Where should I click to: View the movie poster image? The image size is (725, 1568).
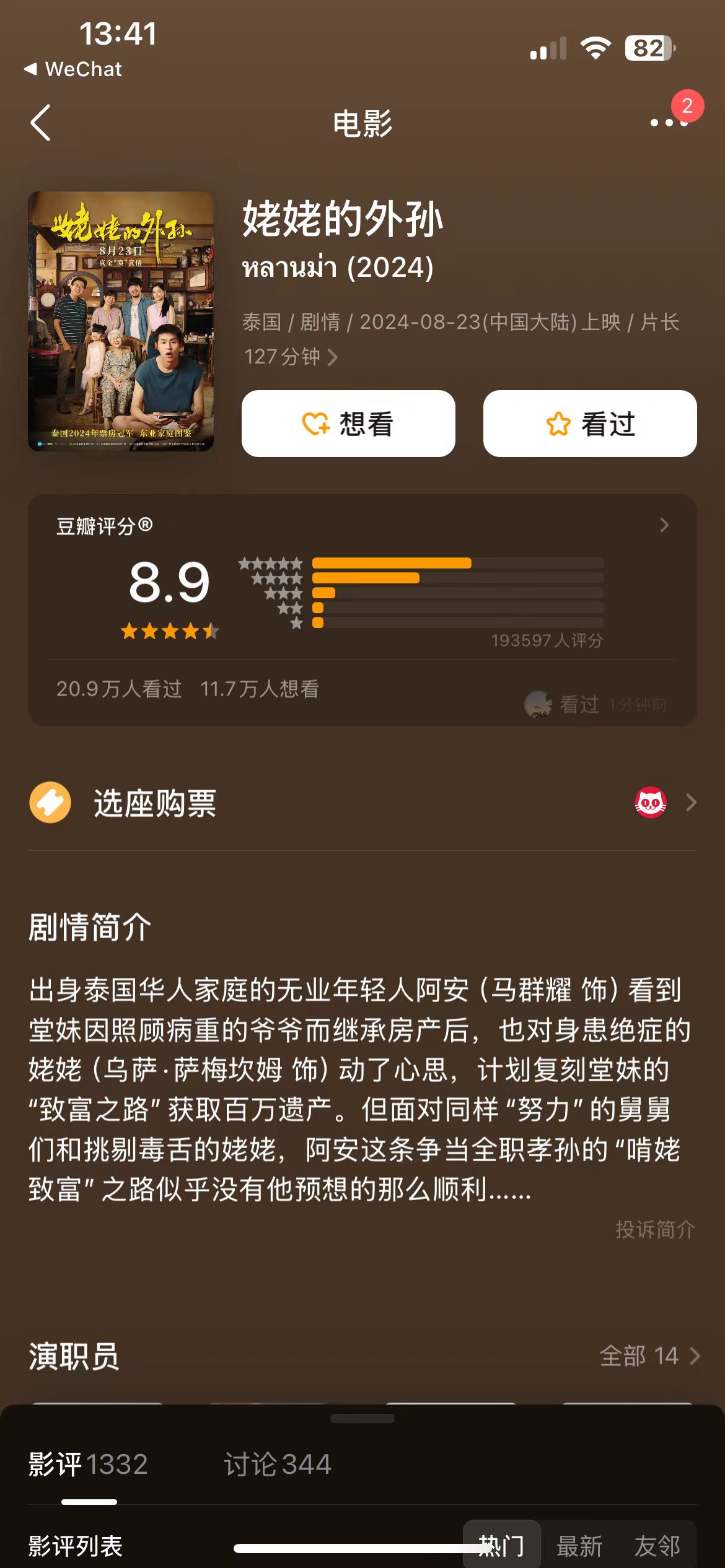pos(121,321)
